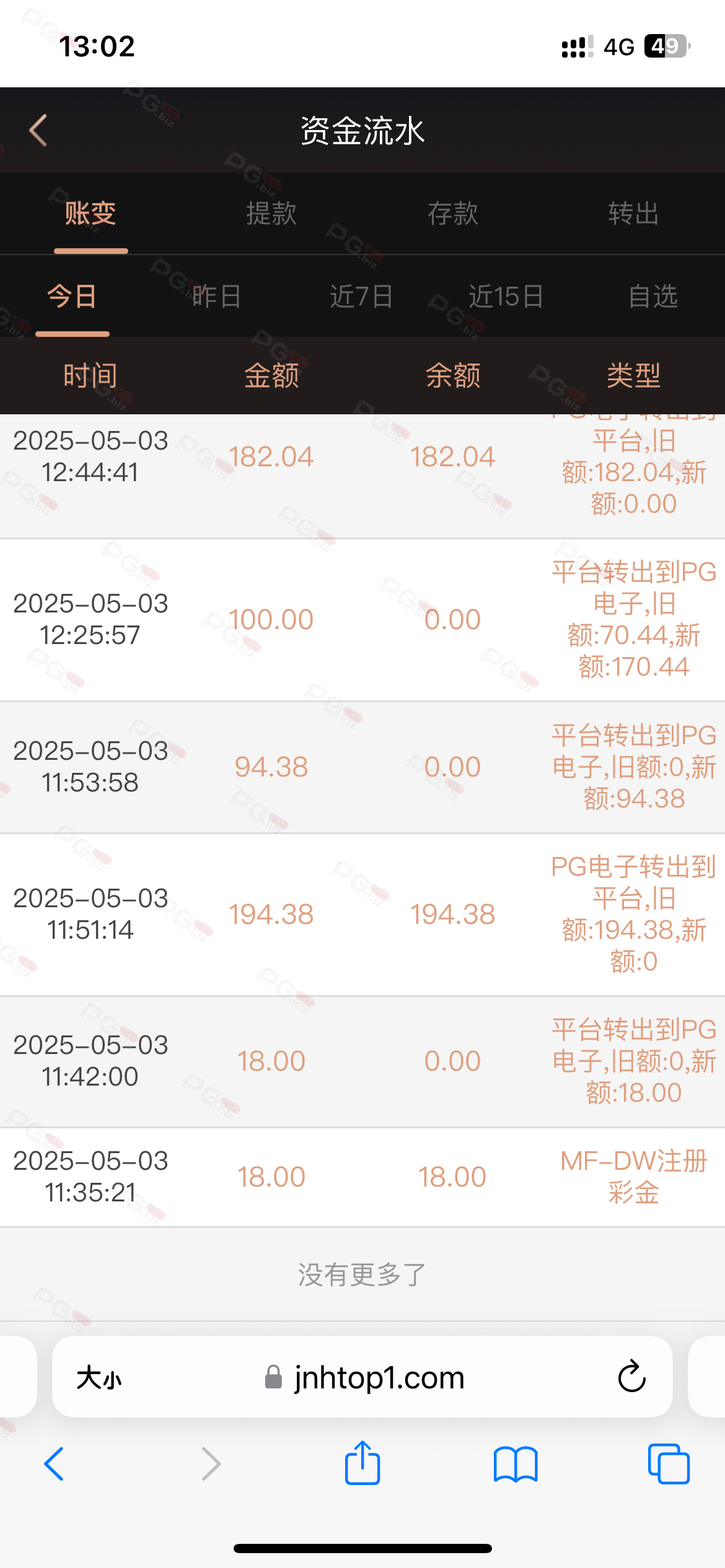The image size is (725, 1568).
Task: Choose the 自选 custom date range
Action: pos(653,296)
